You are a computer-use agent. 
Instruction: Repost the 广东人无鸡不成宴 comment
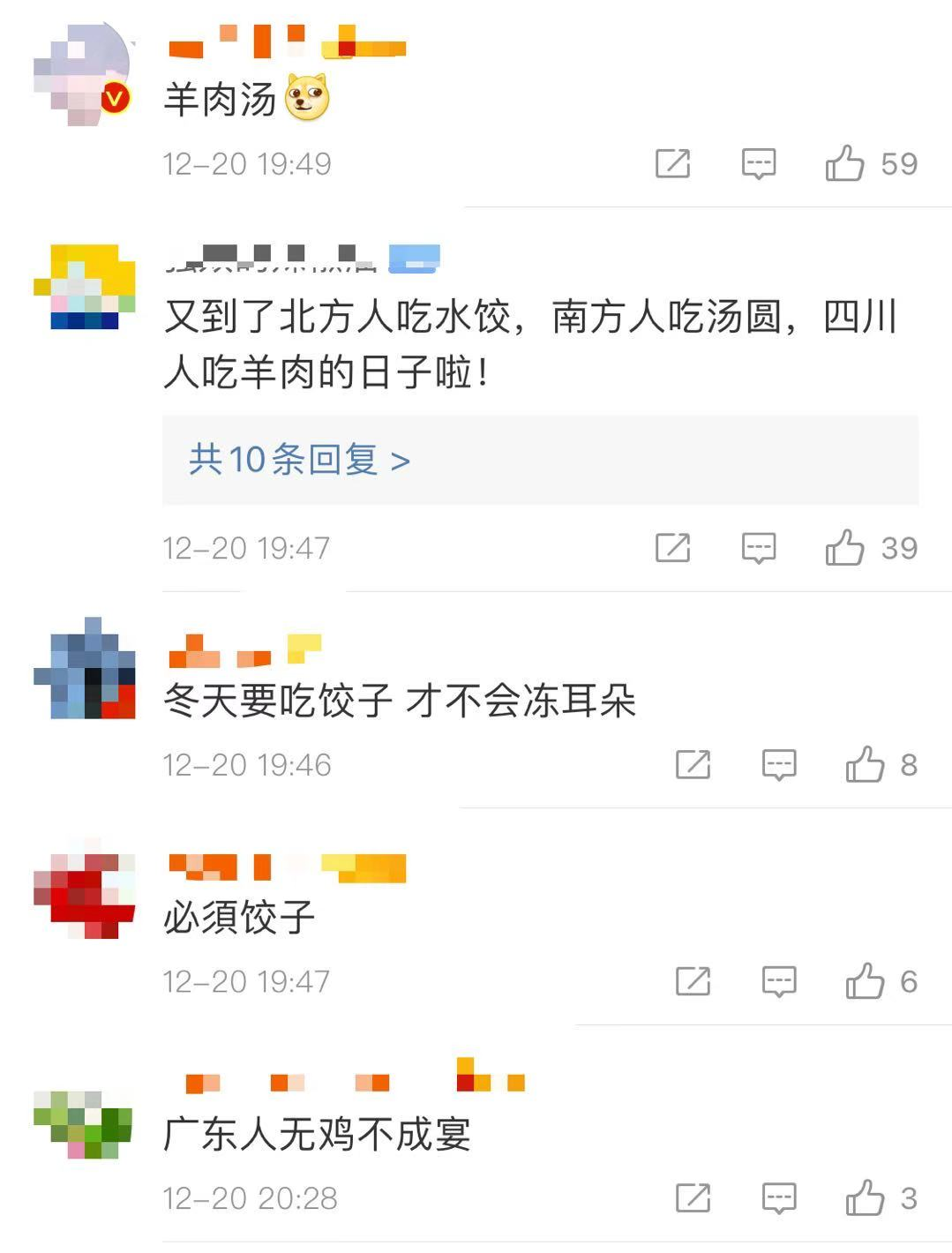point(693,1198)
